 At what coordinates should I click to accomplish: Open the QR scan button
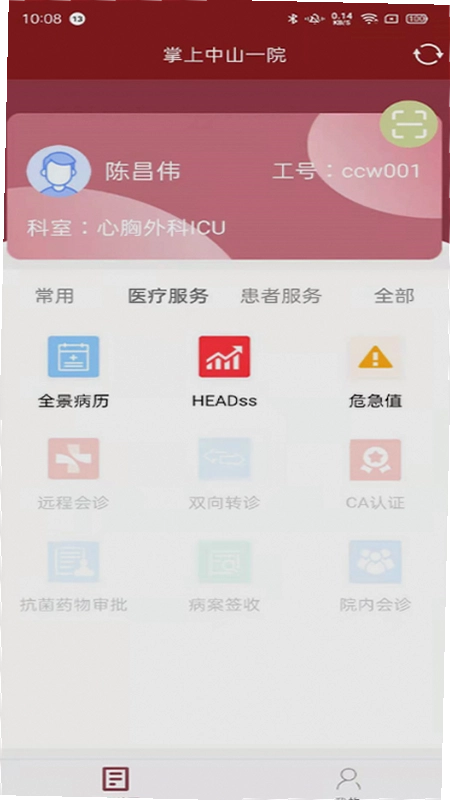coord(409,124)
